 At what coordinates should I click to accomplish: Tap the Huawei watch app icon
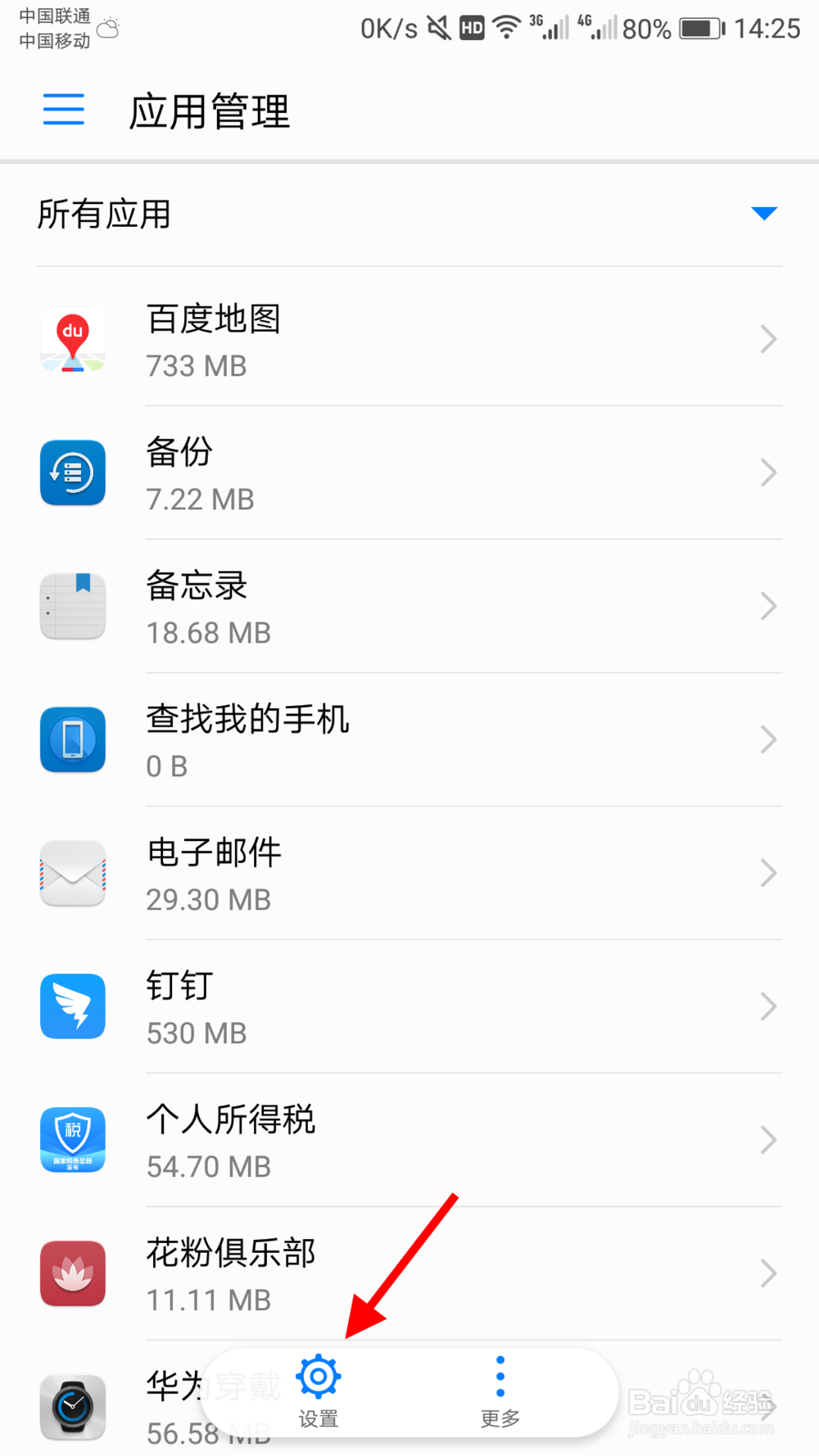click(73, 1407)
